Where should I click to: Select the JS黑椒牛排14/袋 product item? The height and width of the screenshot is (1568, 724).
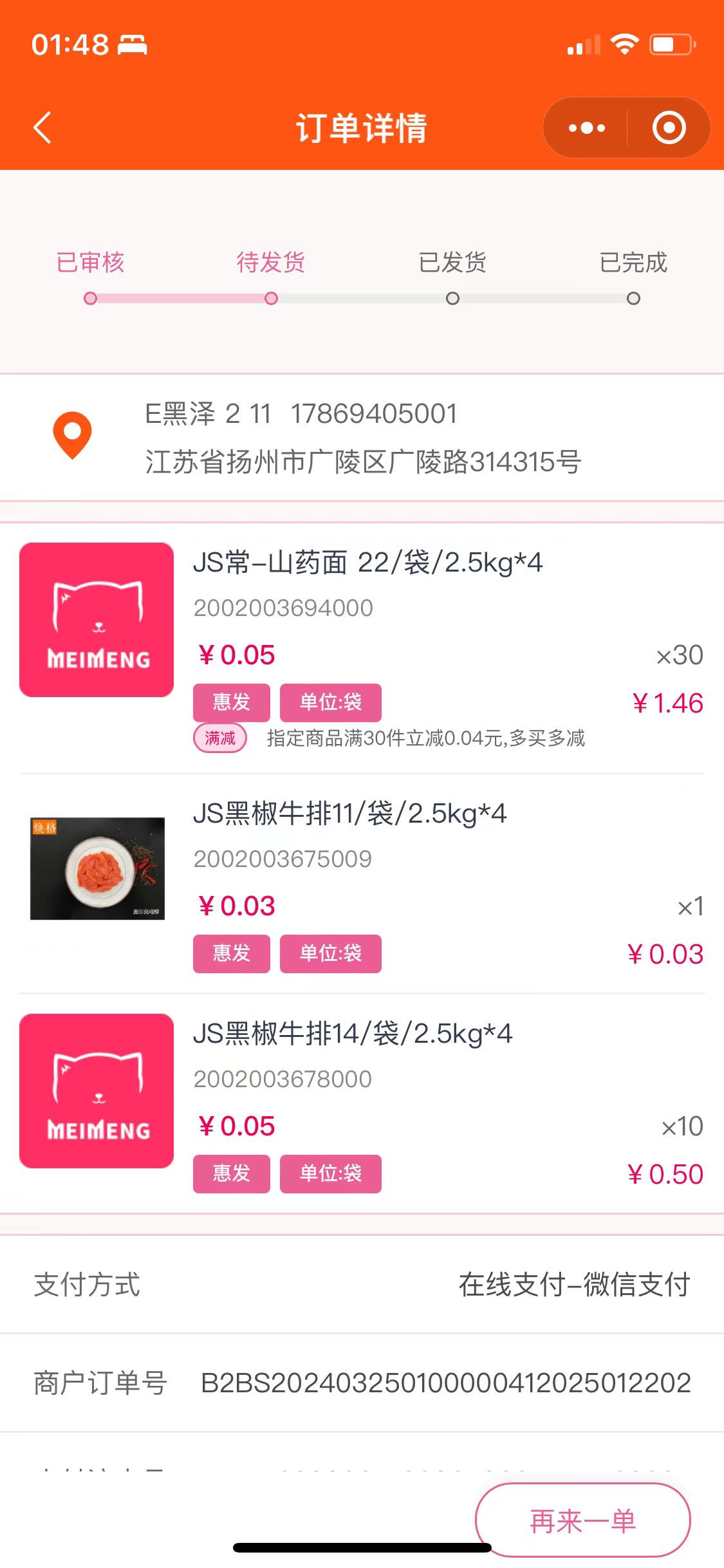coord(352,1034)
